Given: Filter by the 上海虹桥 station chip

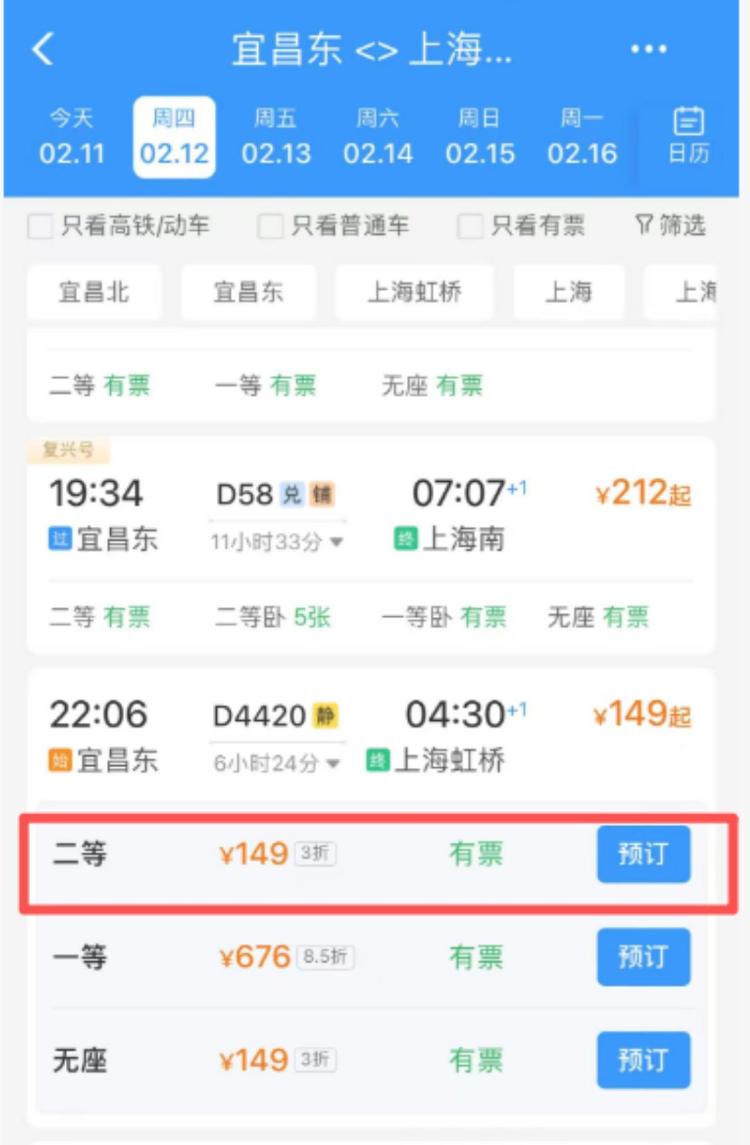Looking at the screenshot, I should (x=414, y=292).
